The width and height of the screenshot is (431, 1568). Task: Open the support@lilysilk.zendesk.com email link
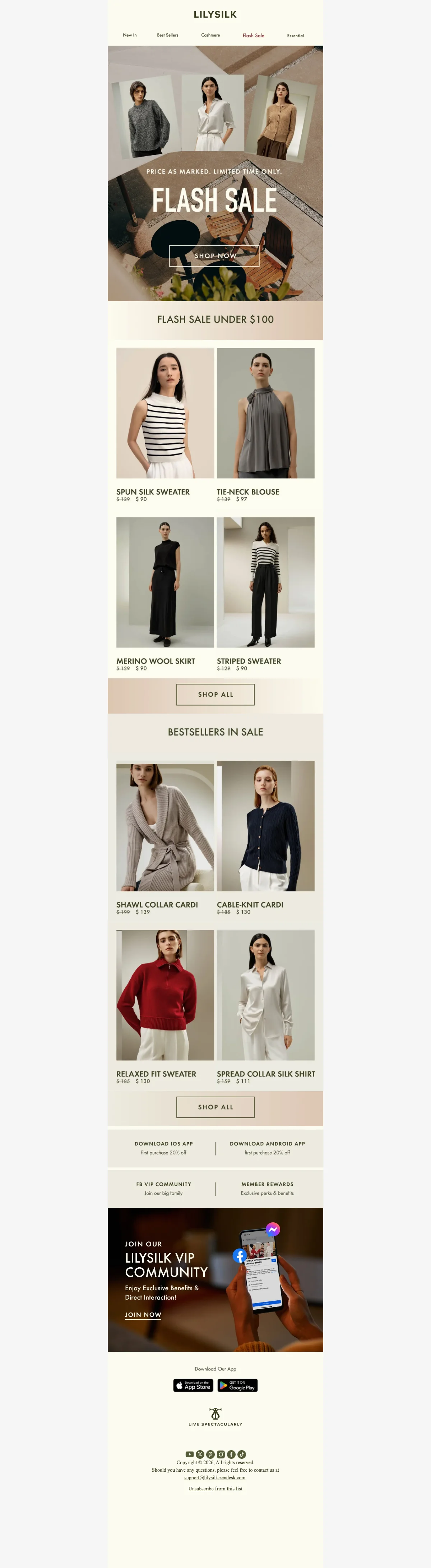(215, 1477)
